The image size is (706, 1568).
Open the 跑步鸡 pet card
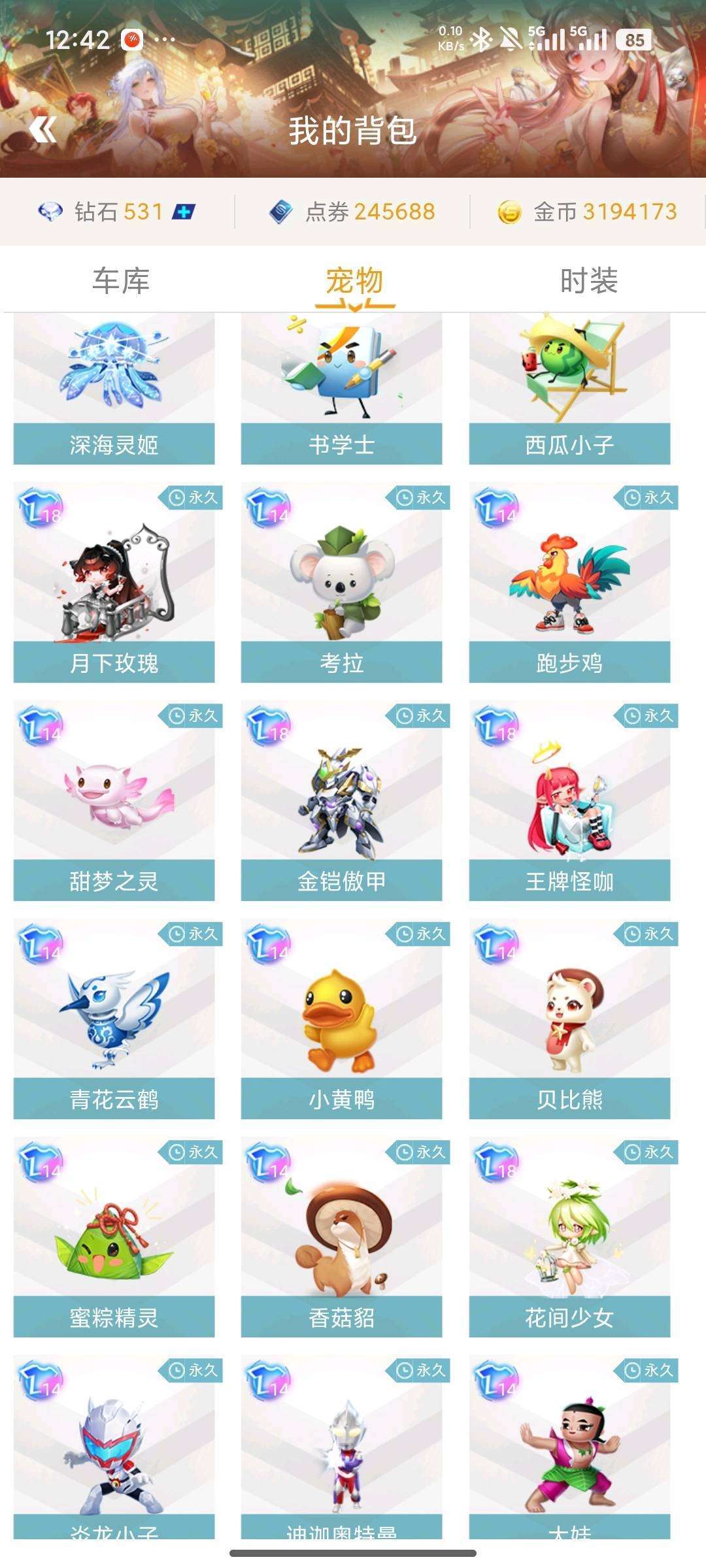click(569, 583)
